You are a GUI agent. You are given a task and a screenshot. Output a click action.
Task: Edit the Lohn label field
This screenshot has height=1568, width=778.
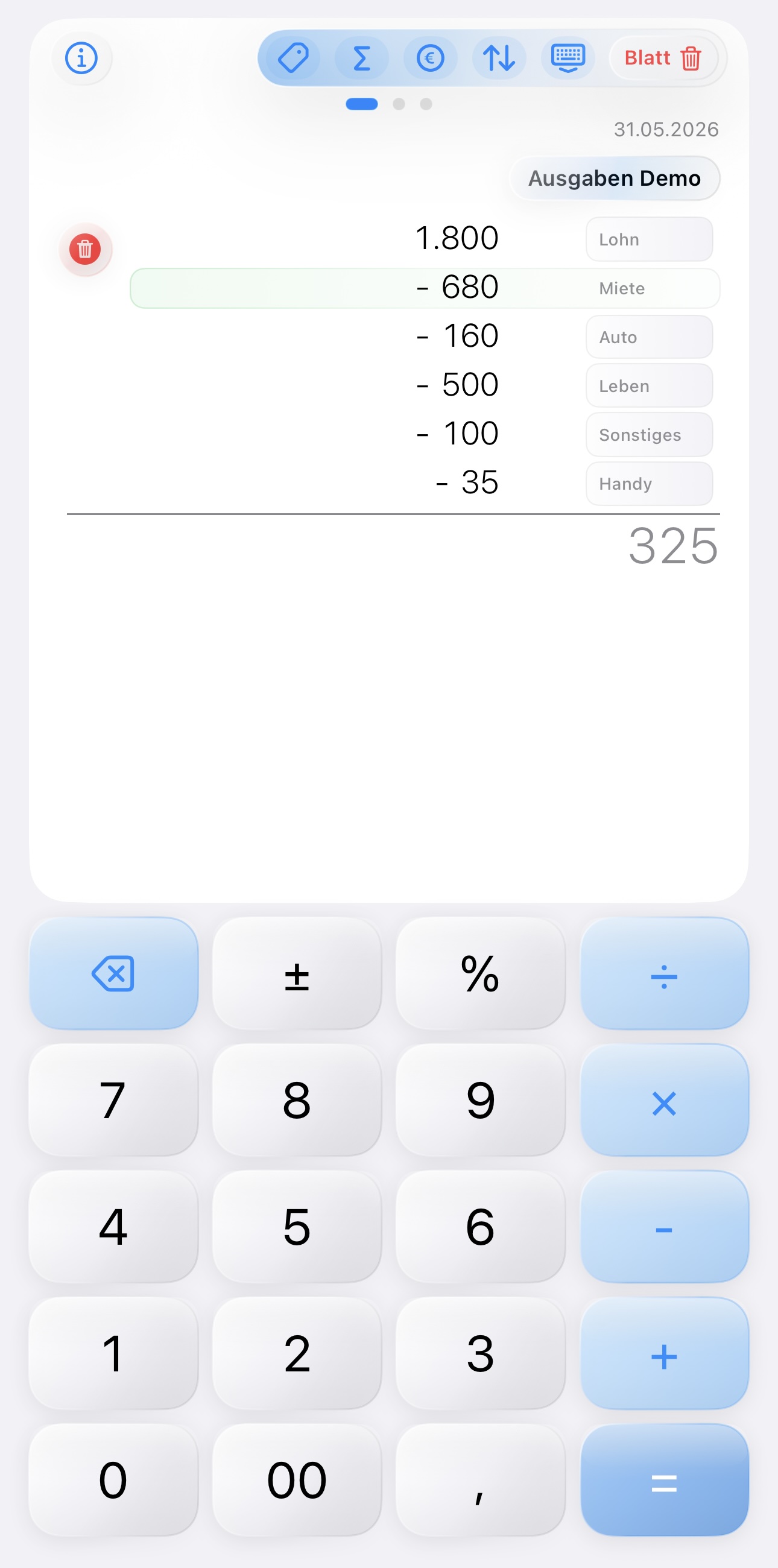click(x=649, y=239)
